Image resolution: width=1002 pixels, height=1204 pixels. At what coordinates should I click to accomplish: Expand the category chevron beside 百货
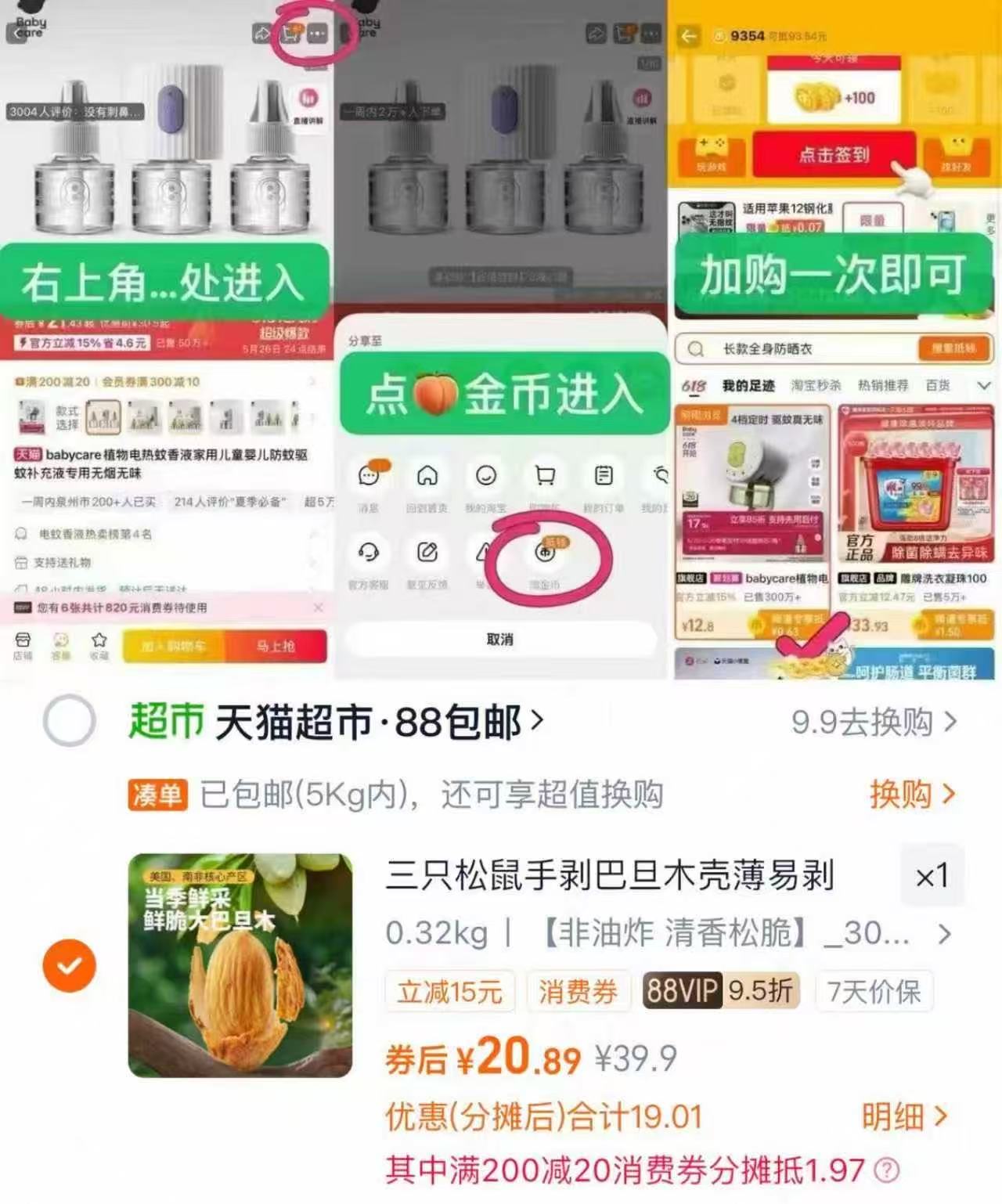click(983, 385)
